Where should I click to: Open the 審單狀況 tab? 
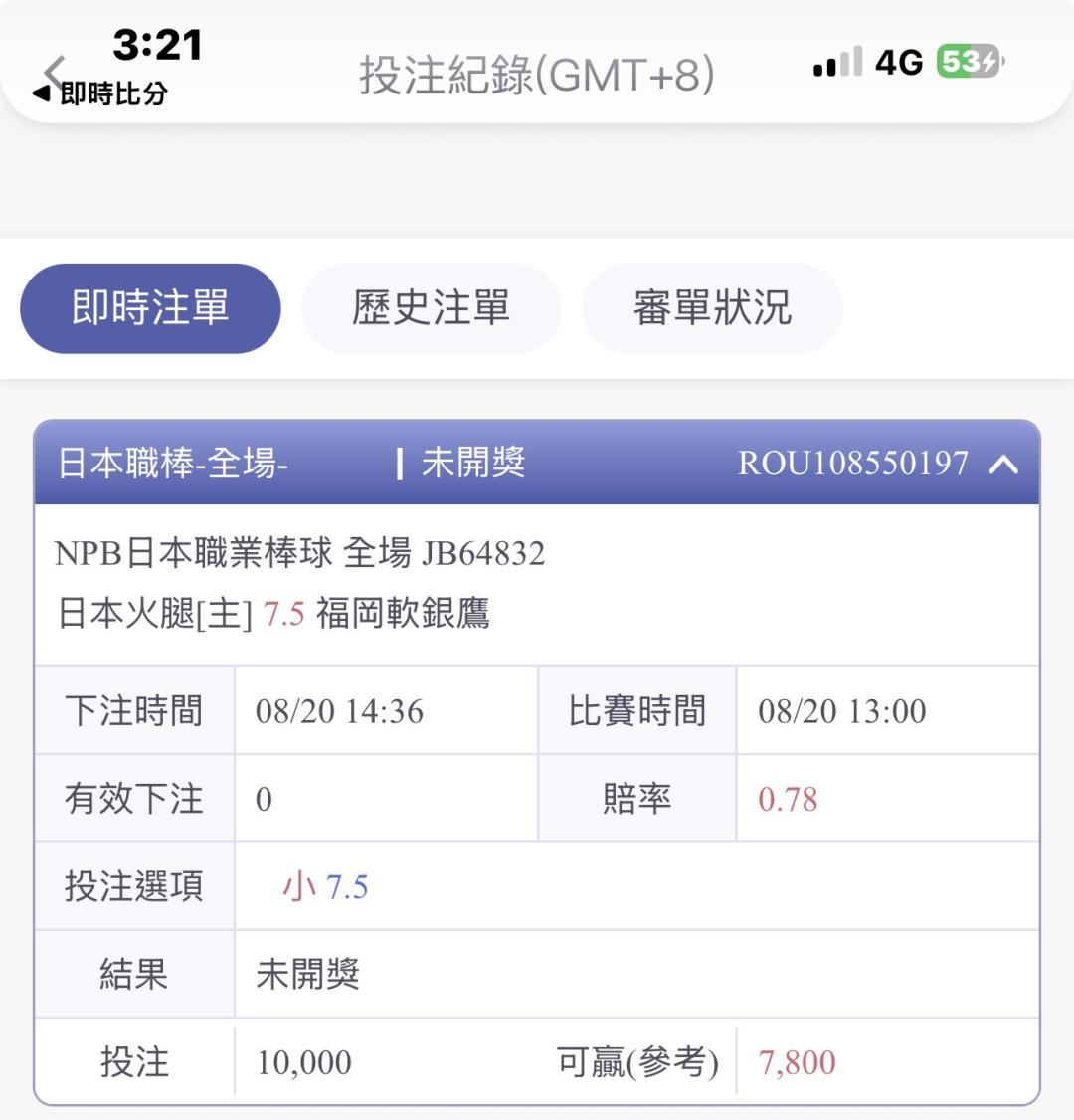pyautogui.click(x=713, y=308)
